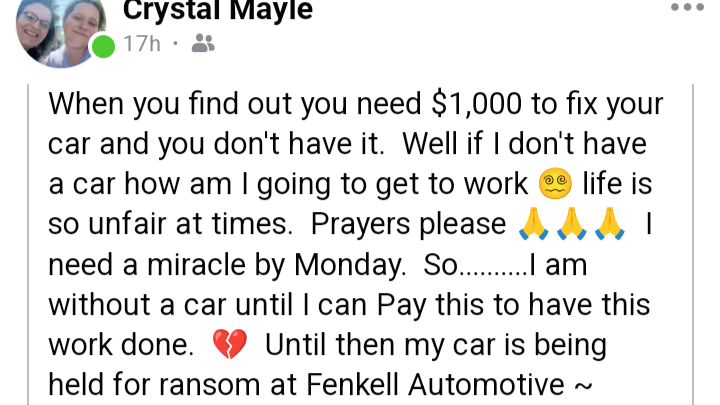Tap the friends audience icon
Image resolution: width=720 pixels, height=405 pixels.
coord(202,43)
